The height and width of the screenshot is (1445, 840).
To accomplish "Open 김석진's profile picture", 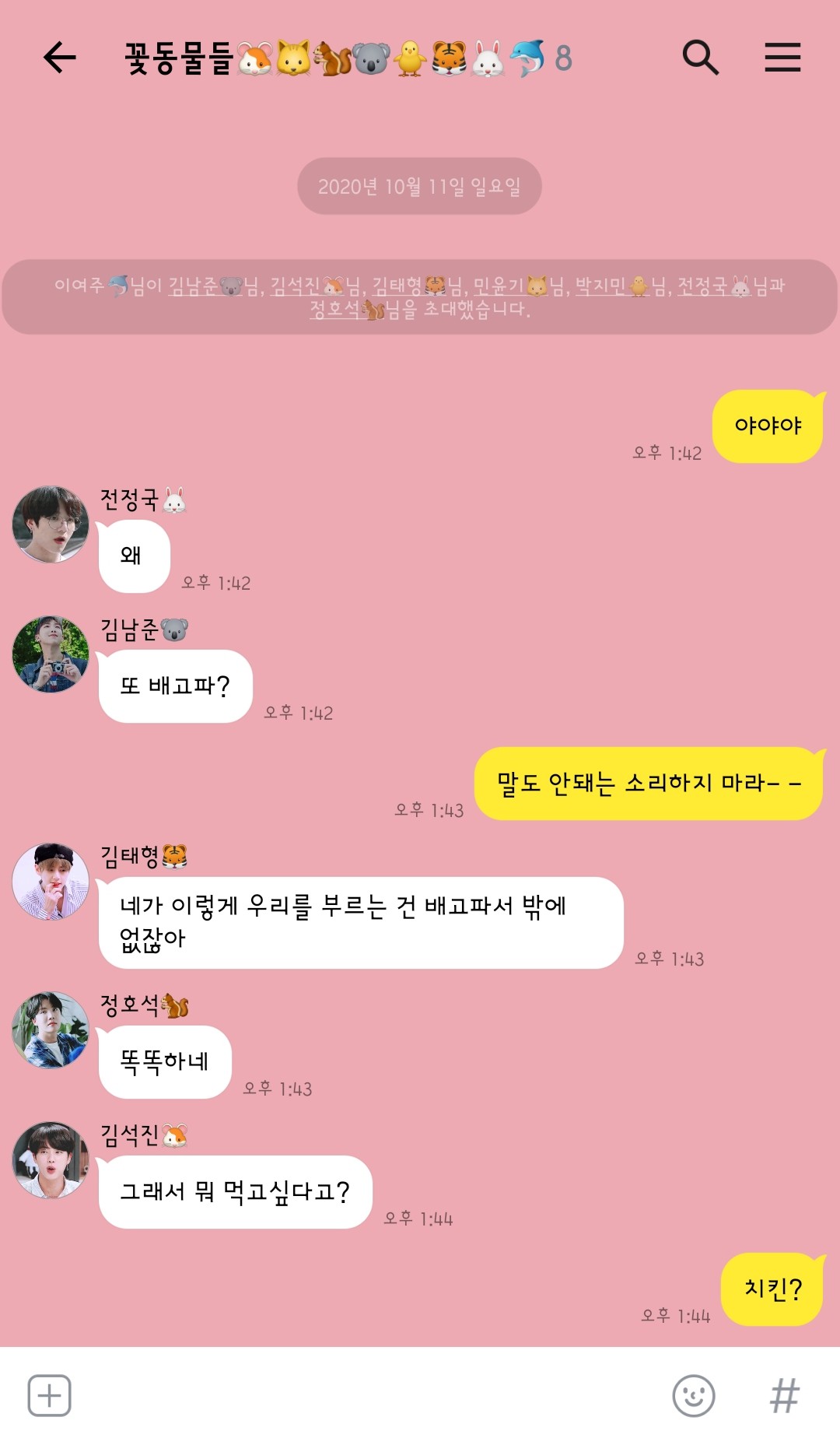I will click(x=51, y=1160).
